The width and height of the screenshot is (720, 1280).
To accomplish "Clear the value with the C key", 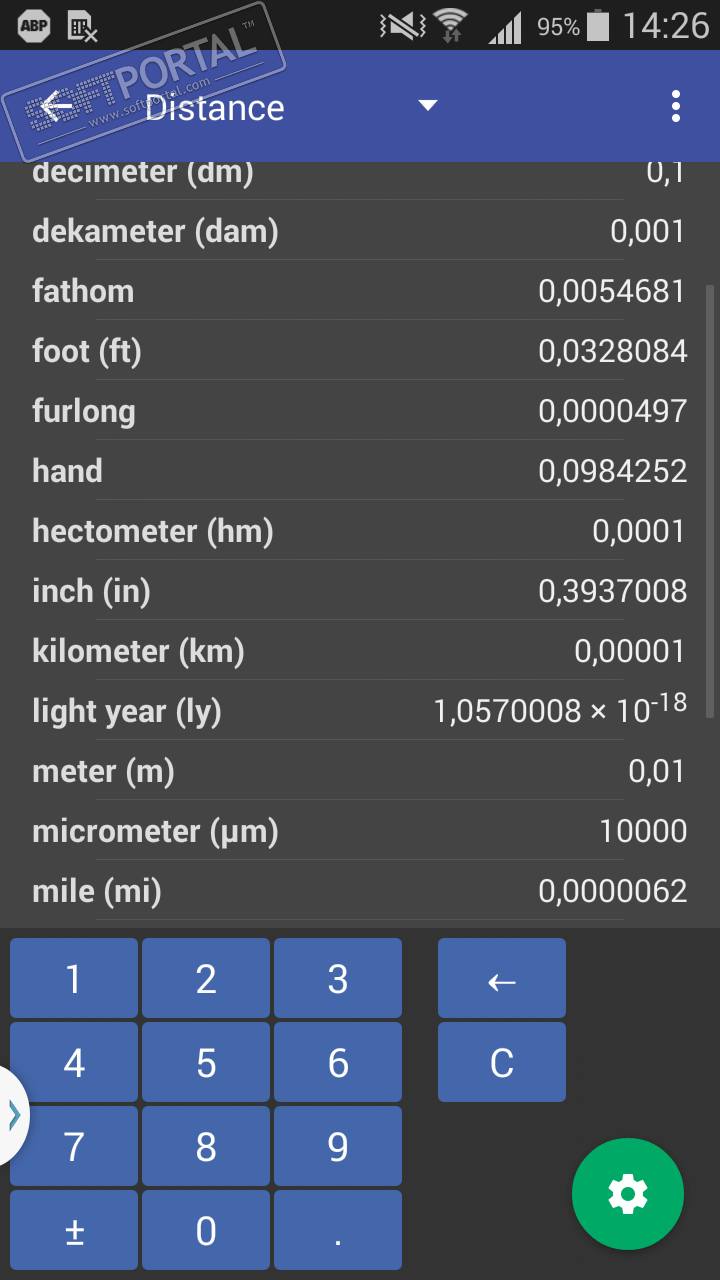I will pos(502,1063).
